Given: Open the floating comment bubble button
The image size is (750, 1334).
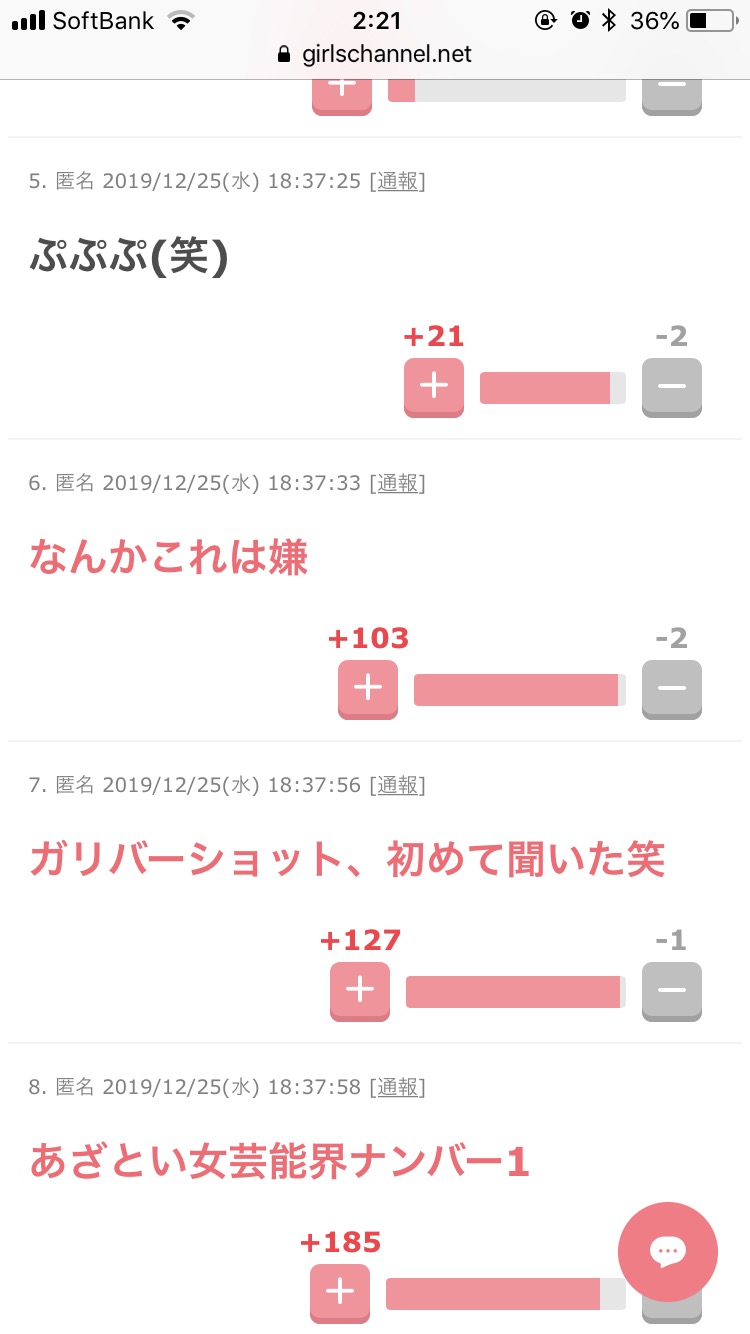Looking at the screenshot, I should (667, 1251).
